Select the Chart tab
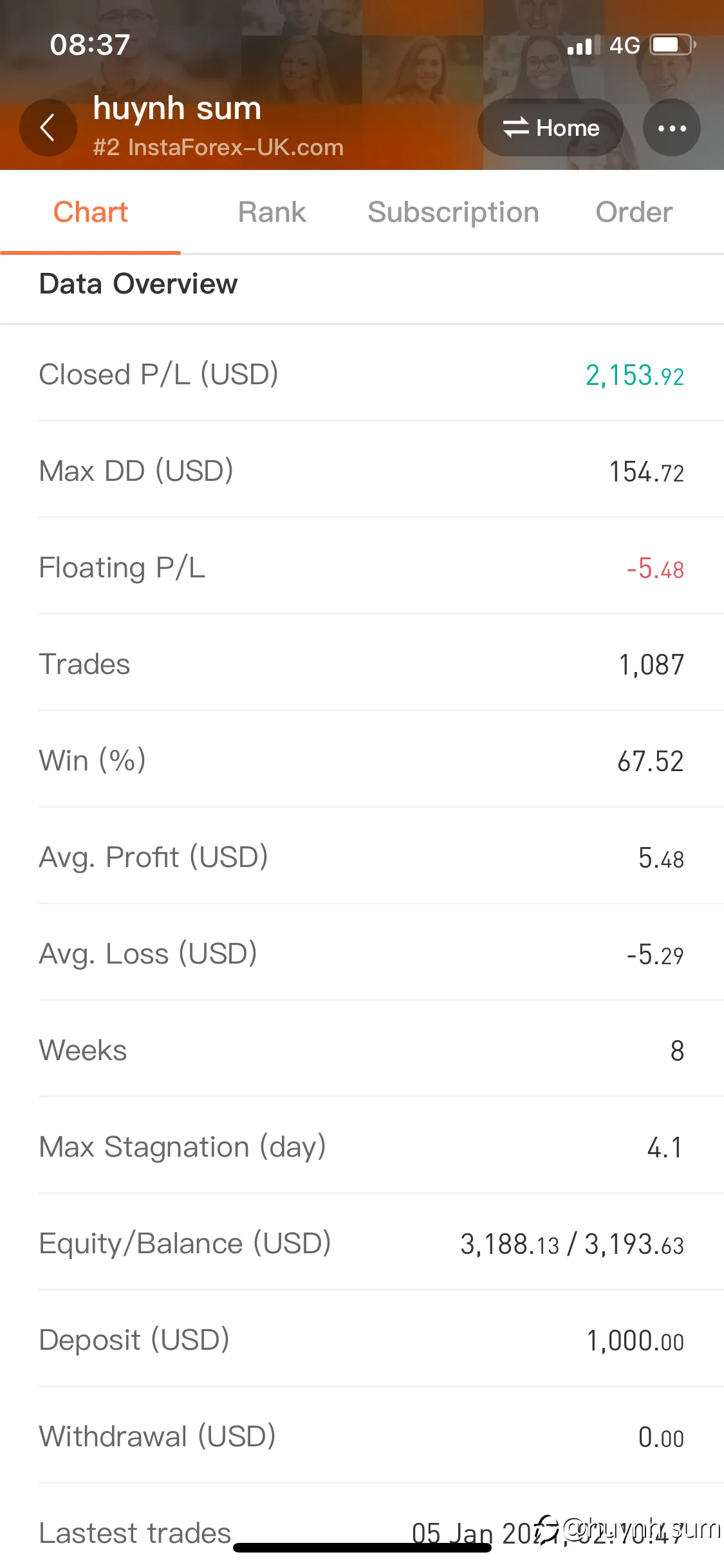724x1568 pixels. [91, 212]
